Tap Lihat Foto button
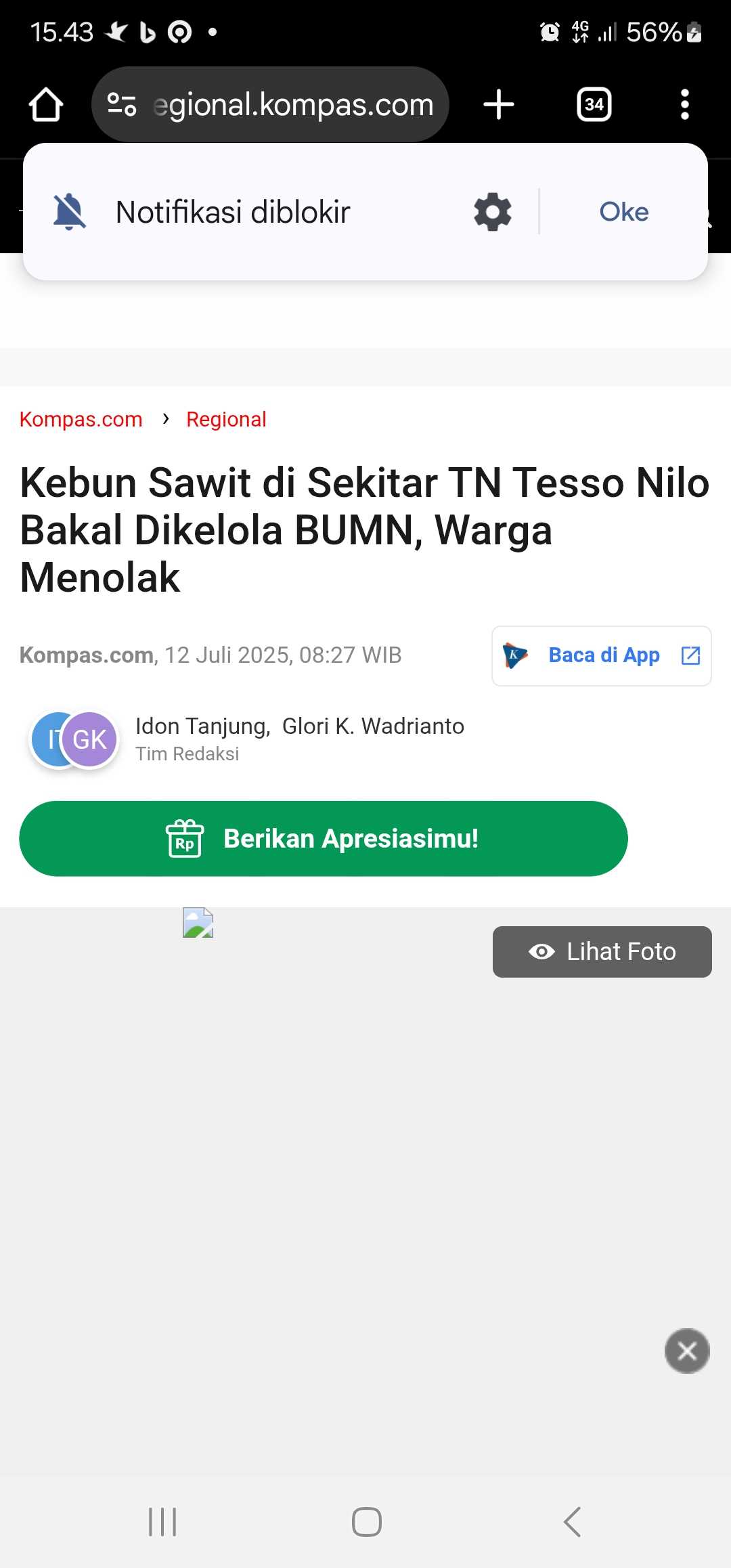Screen dimensions: 731x1568 pyautogui.click(x=602, y=951)
